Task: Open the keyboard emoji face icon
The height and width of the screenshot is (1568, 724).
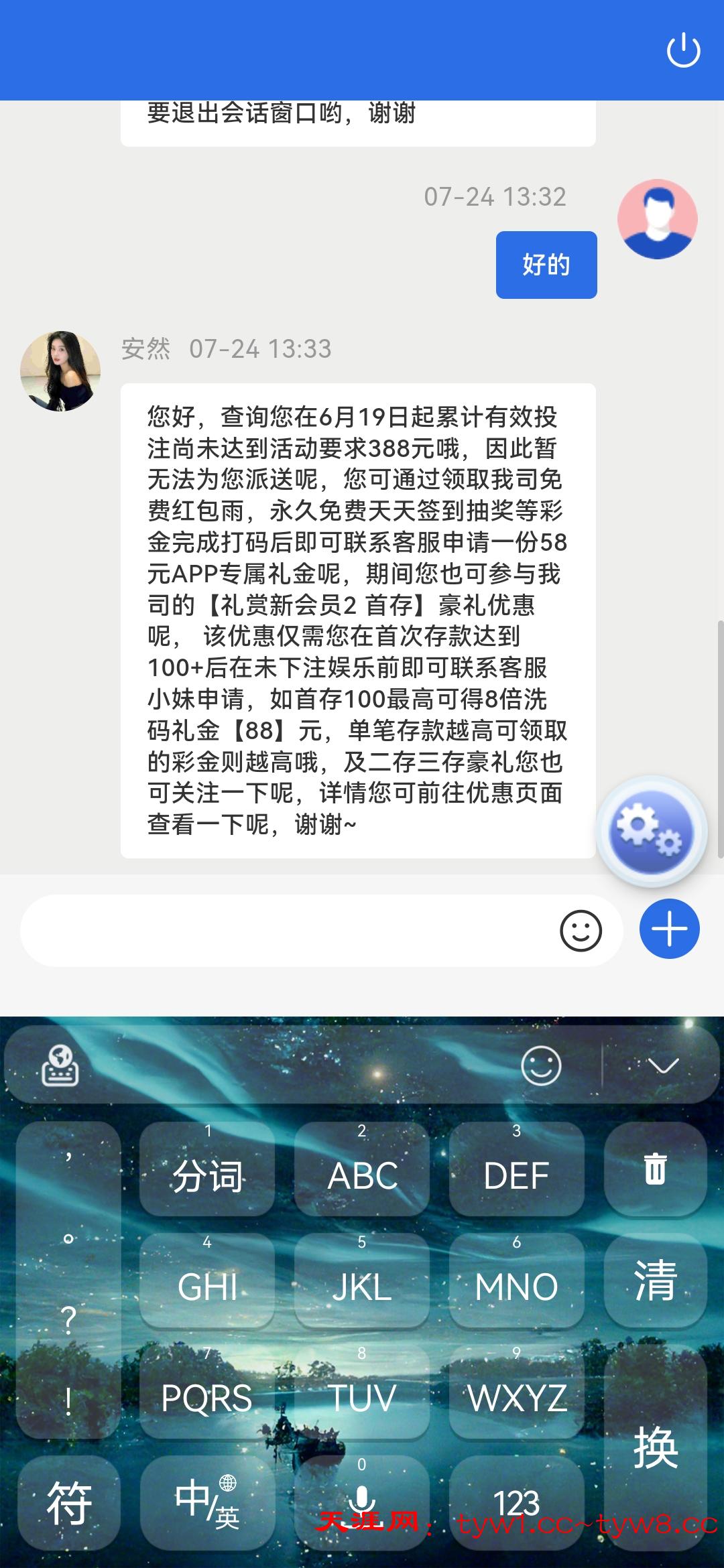Action: click(540, 1065)
